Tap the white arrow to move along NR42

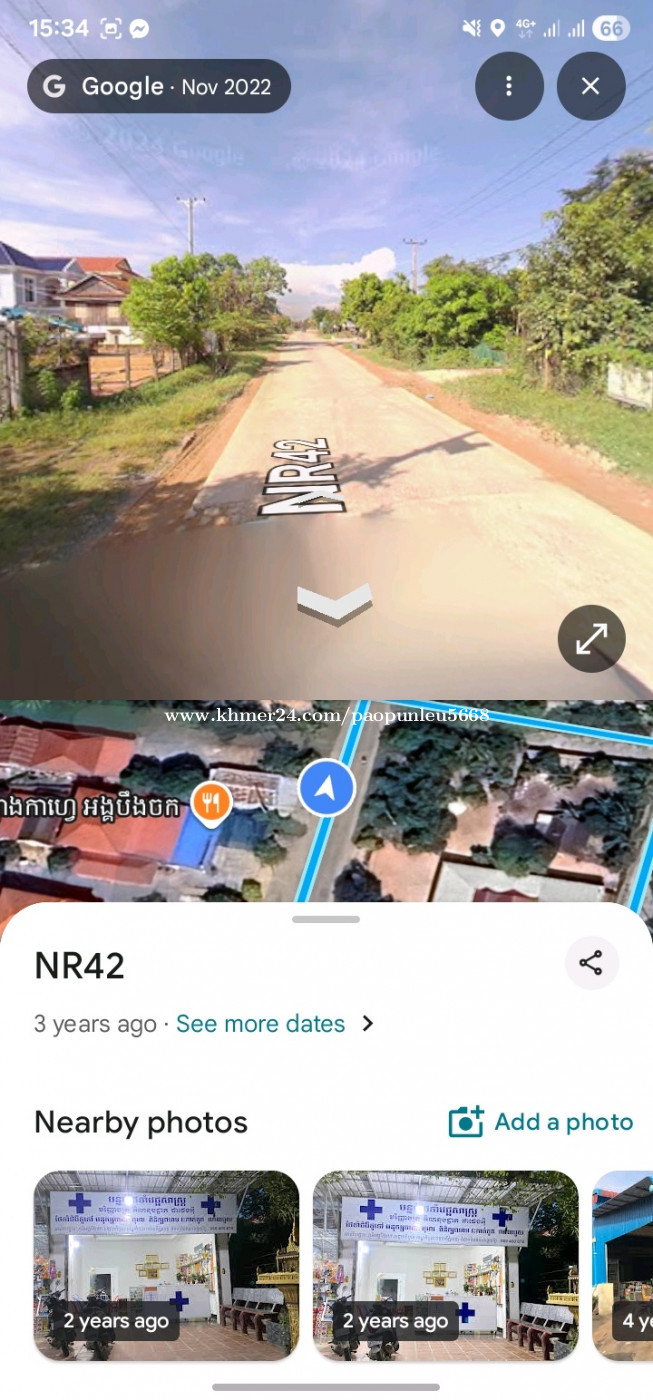[x=335, y=604]
